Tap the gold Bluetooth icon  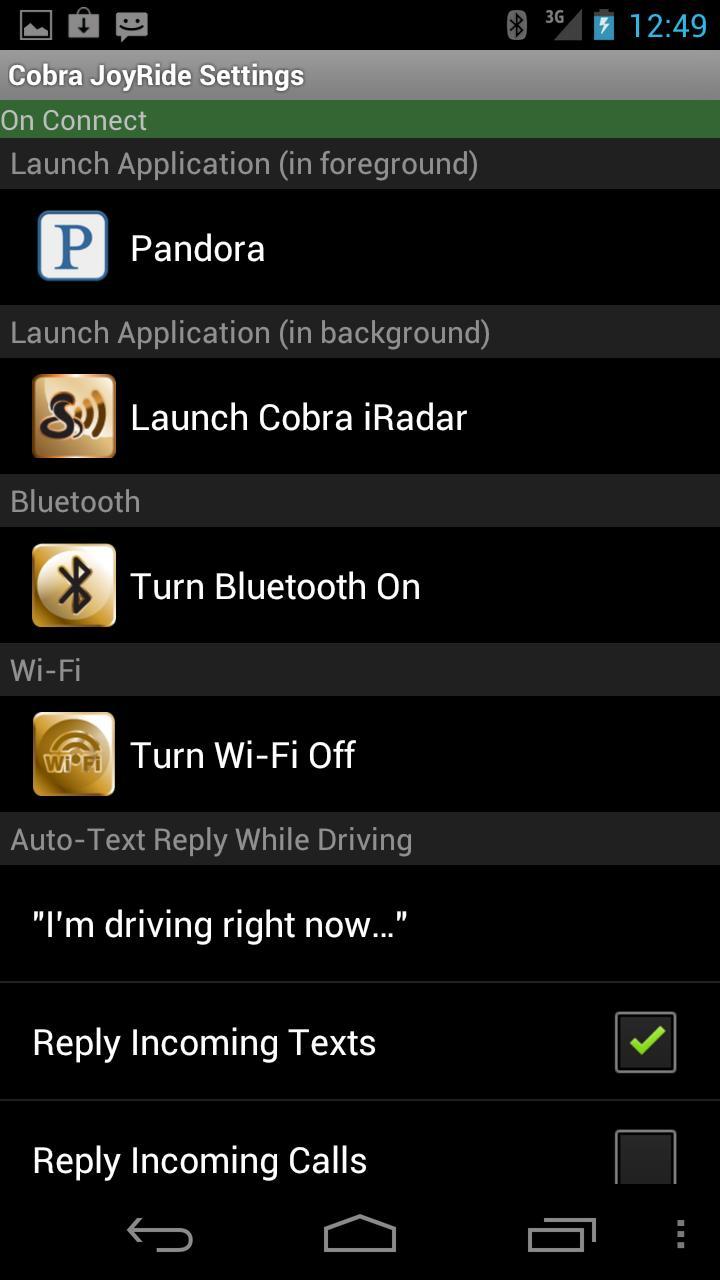click(x=73, y=583)
